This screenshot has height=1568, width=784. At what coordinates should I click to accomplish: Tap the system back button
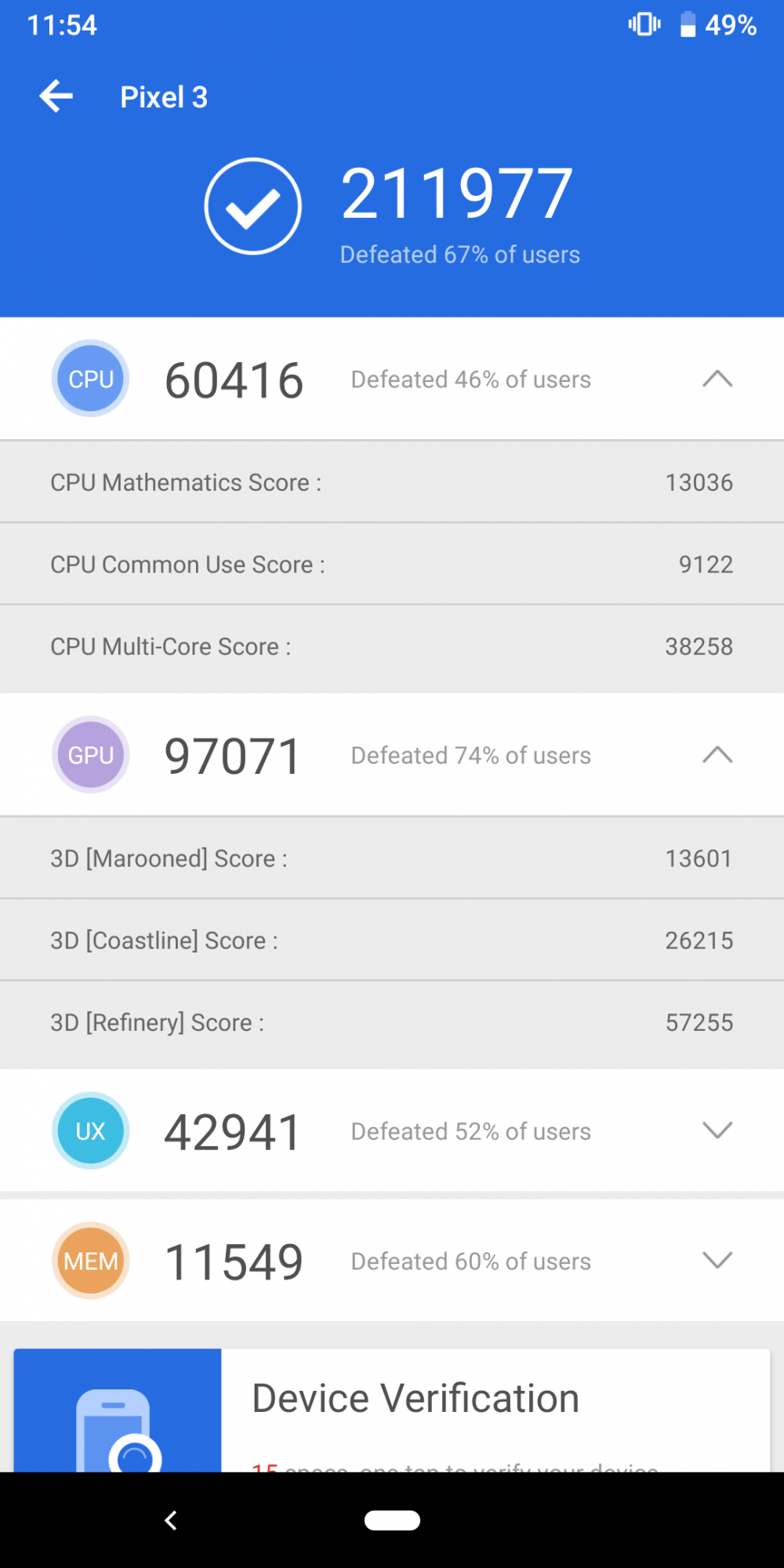tap(171, 1520)
